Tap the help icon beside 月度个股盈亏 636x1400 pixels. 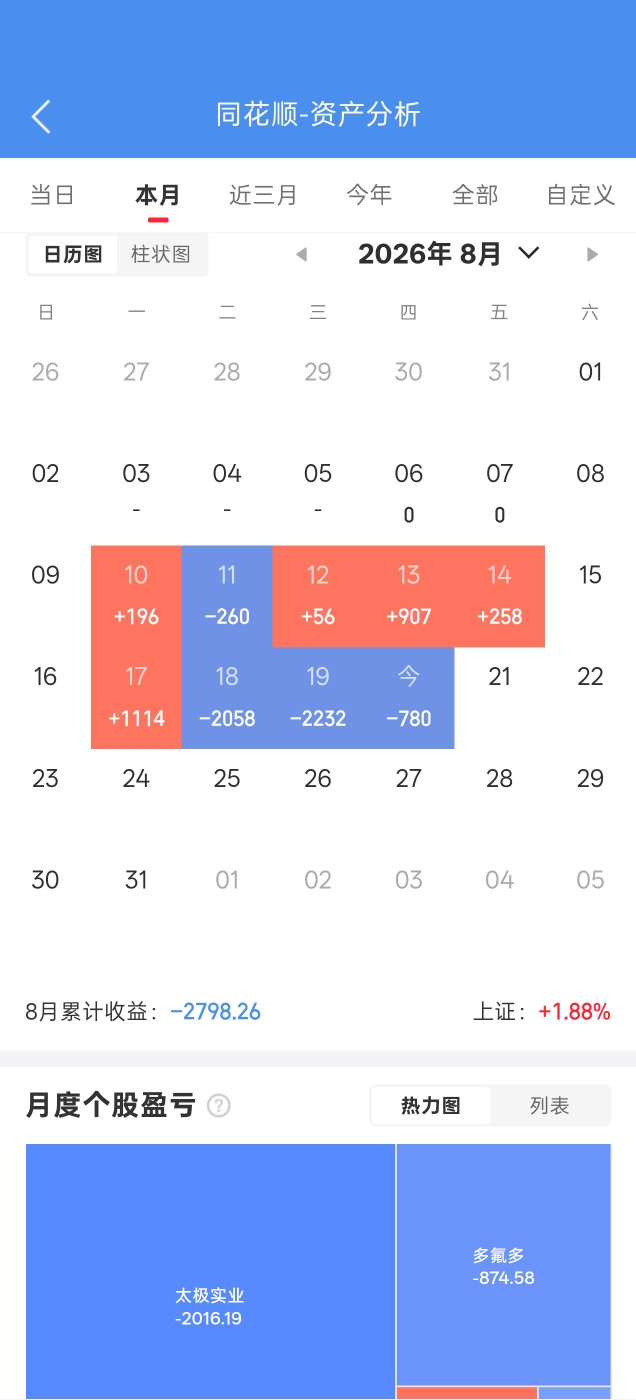(x=219, y=1106)
